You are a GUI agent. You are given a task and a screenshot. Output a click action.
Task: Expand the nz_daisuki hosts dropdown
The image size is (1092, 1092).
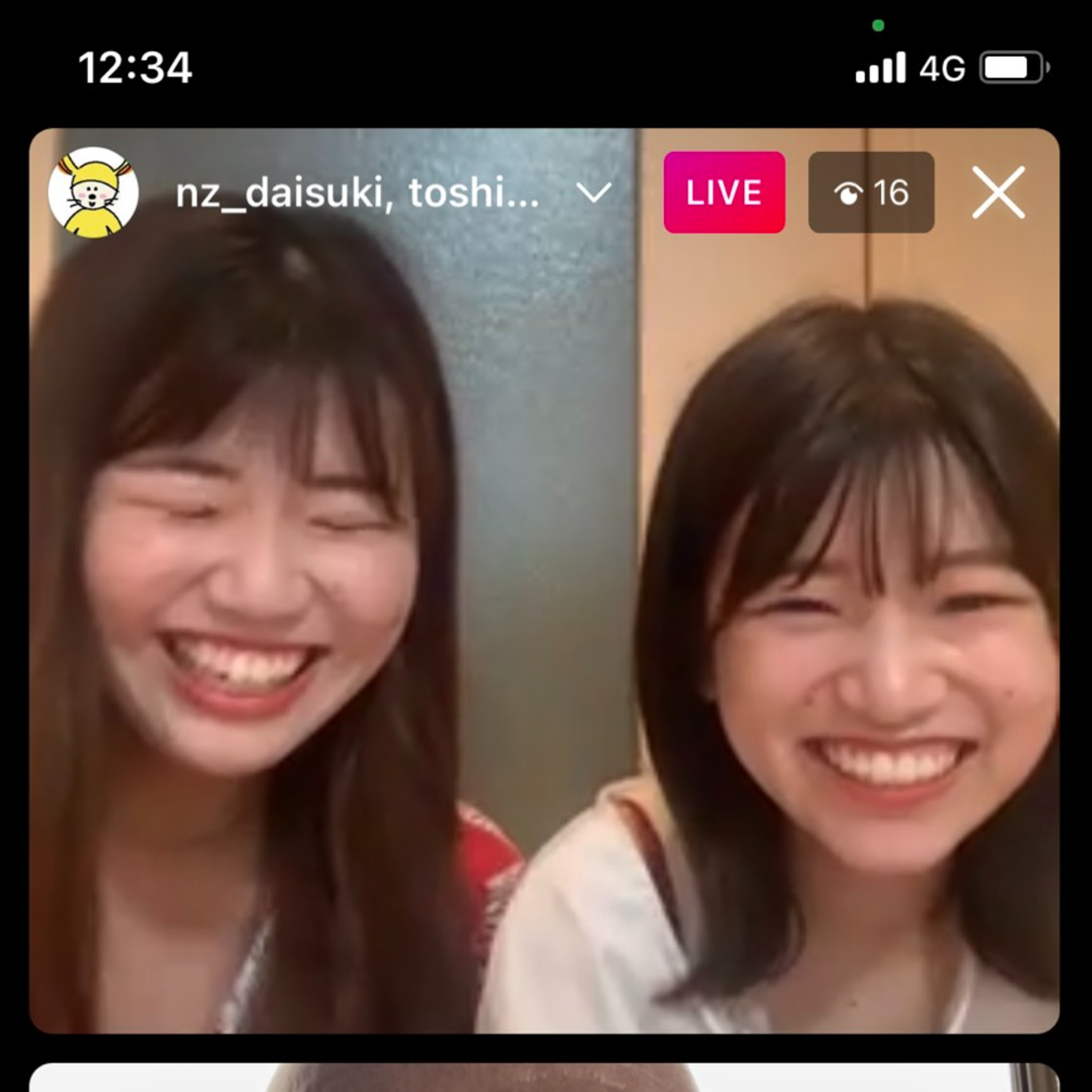(x=593, y=192)
